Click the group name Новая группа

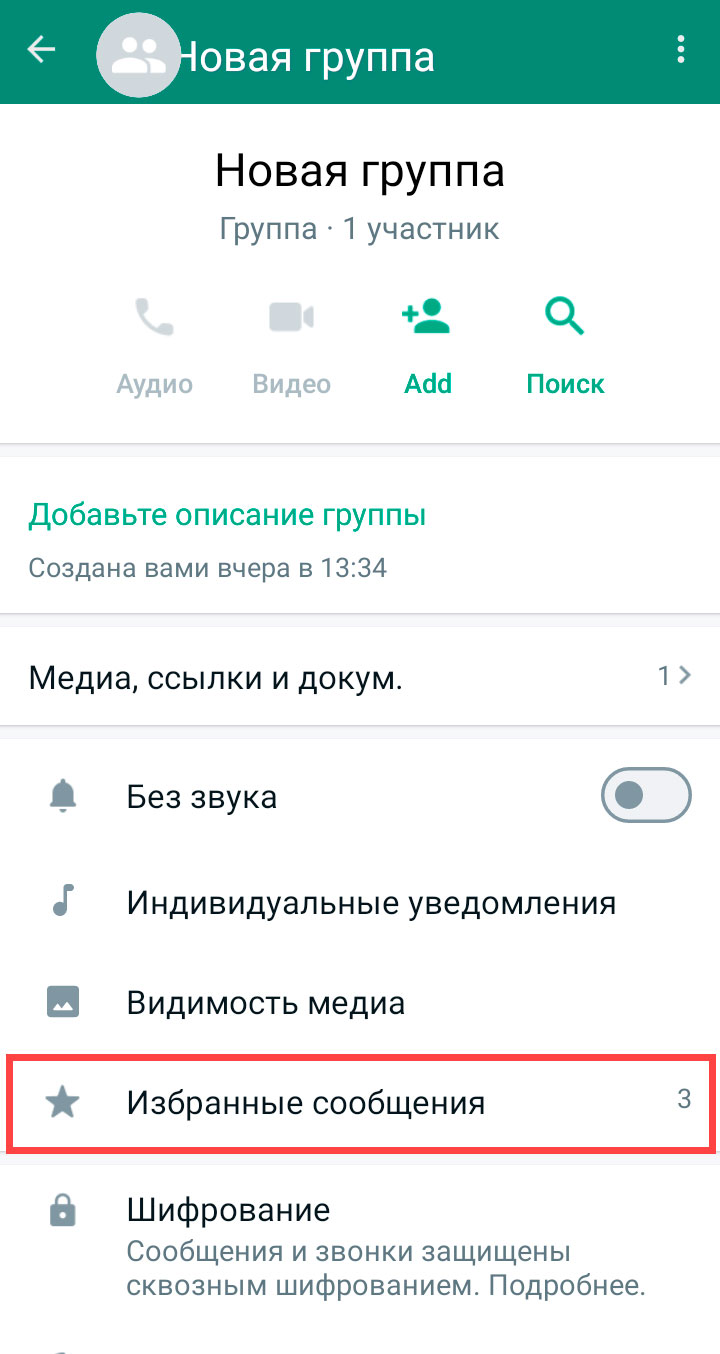point(360,170)
